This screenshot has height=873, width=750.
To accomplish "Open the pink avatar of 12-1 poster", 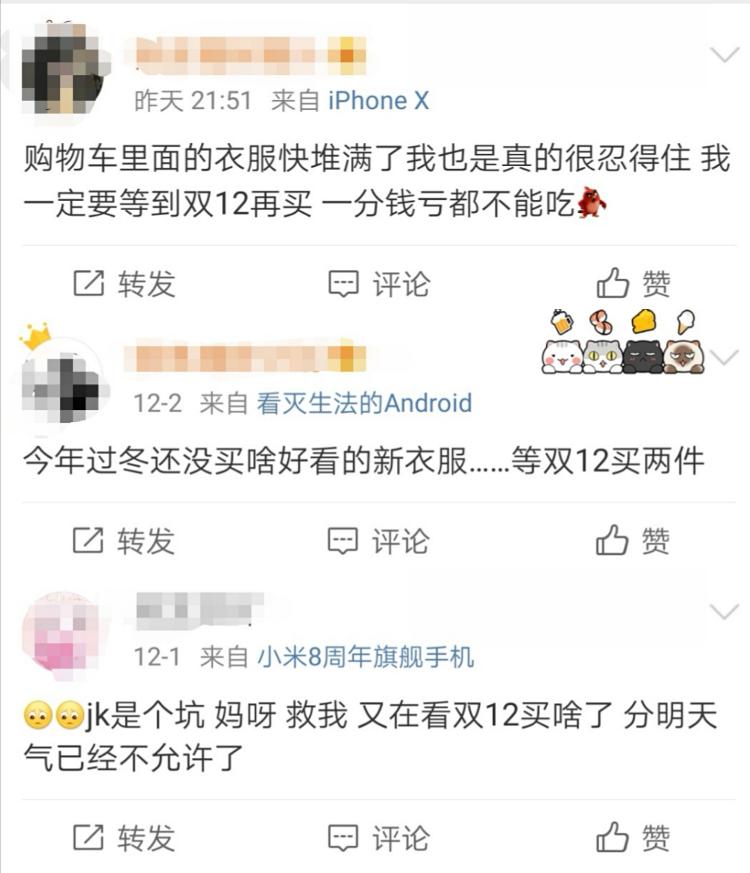I will pyautogui.click(x=62, y=636).
